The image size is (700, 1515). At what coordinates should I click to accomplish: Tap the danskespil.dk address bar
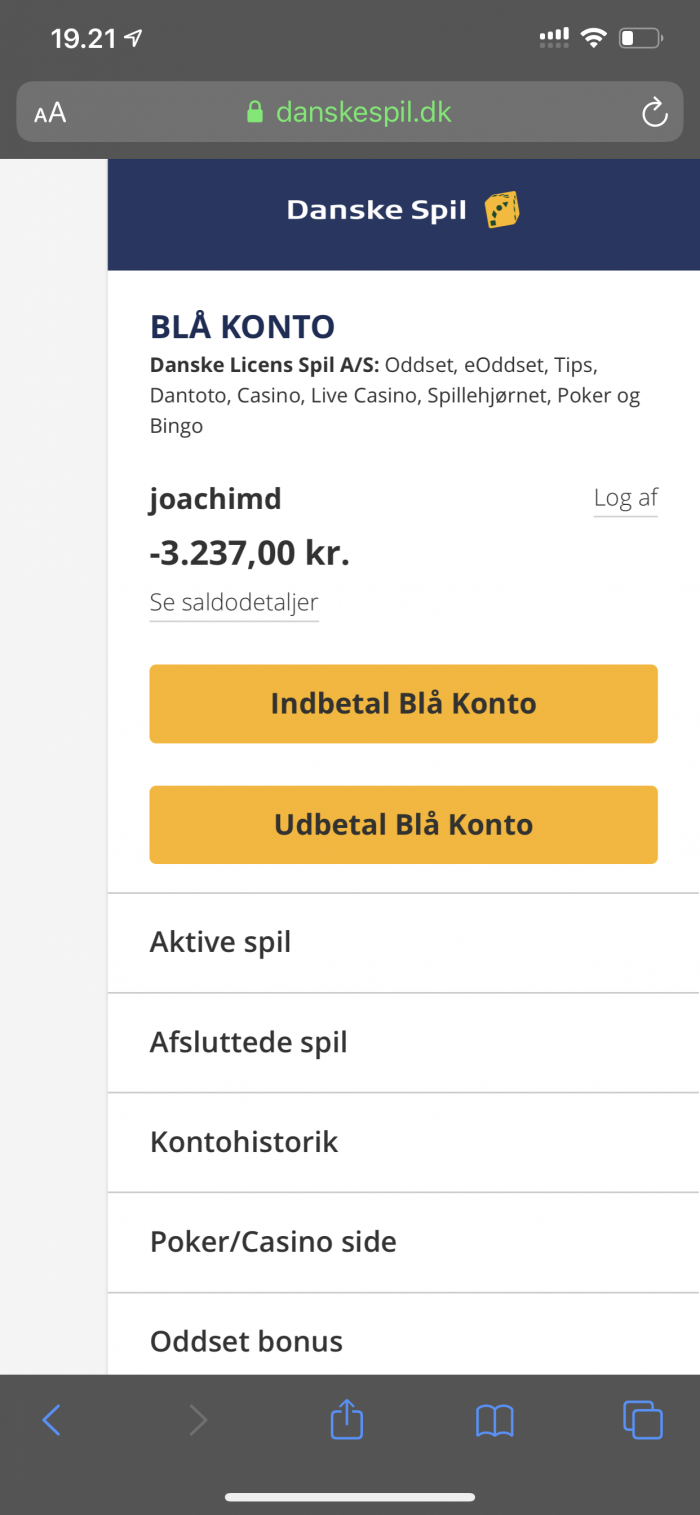pos(350,112)
